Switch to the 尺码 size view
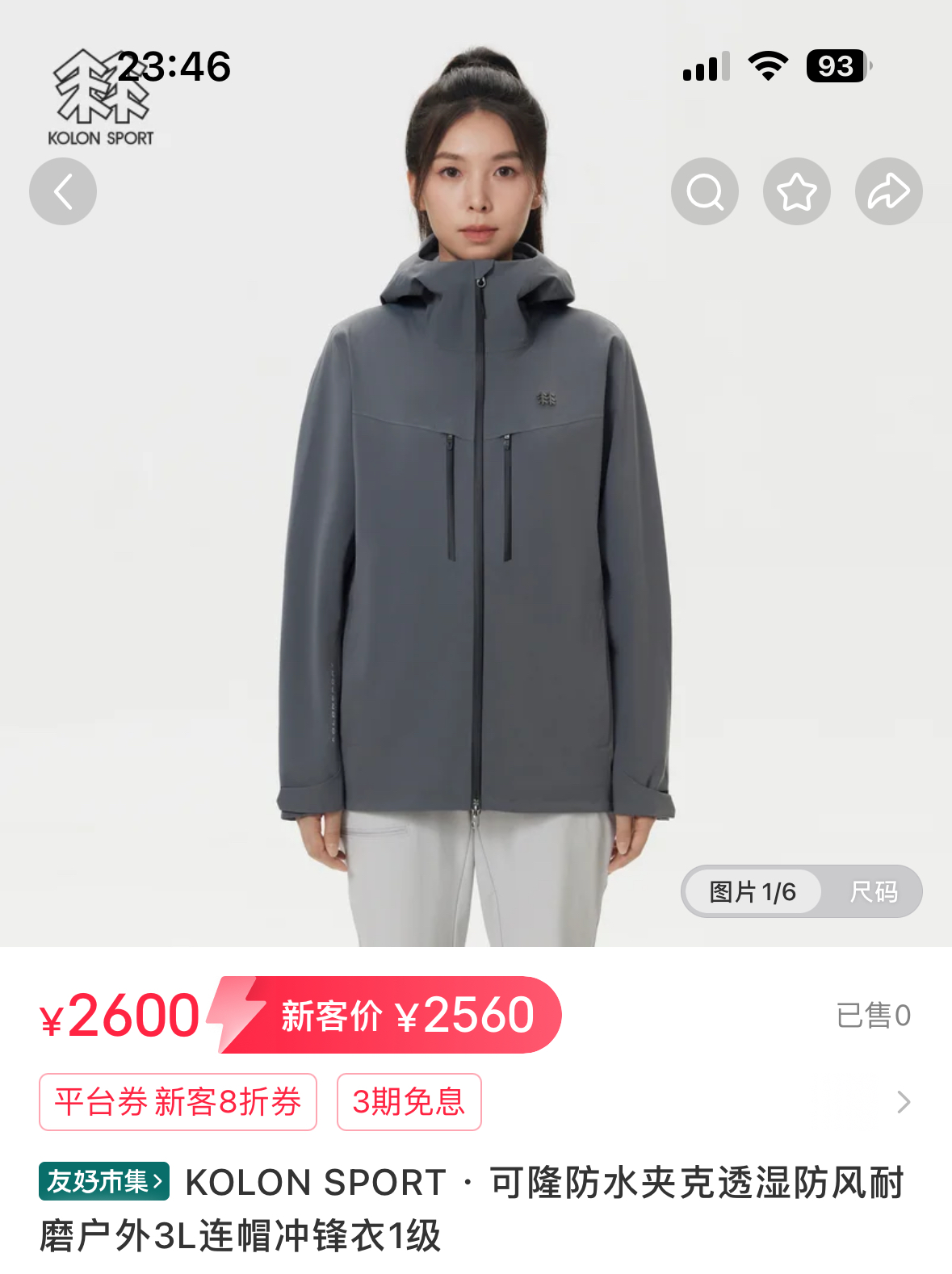The height and width of the screenshot is (1274, 952). coord(874,892)
